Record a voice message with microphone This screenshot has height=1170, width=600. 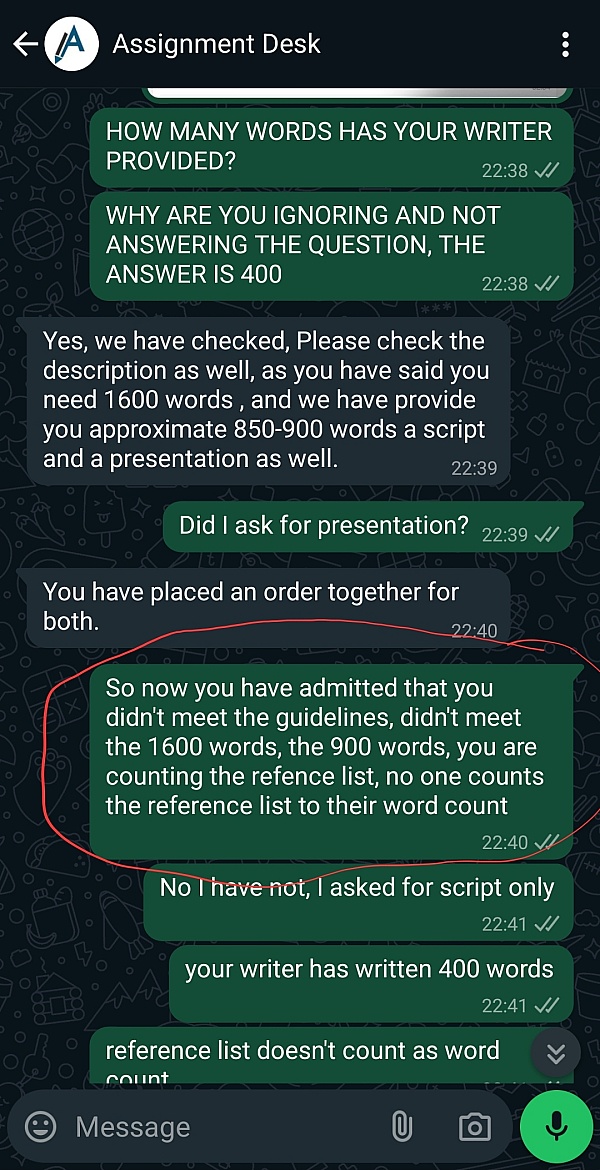[x=556, y=1127]
